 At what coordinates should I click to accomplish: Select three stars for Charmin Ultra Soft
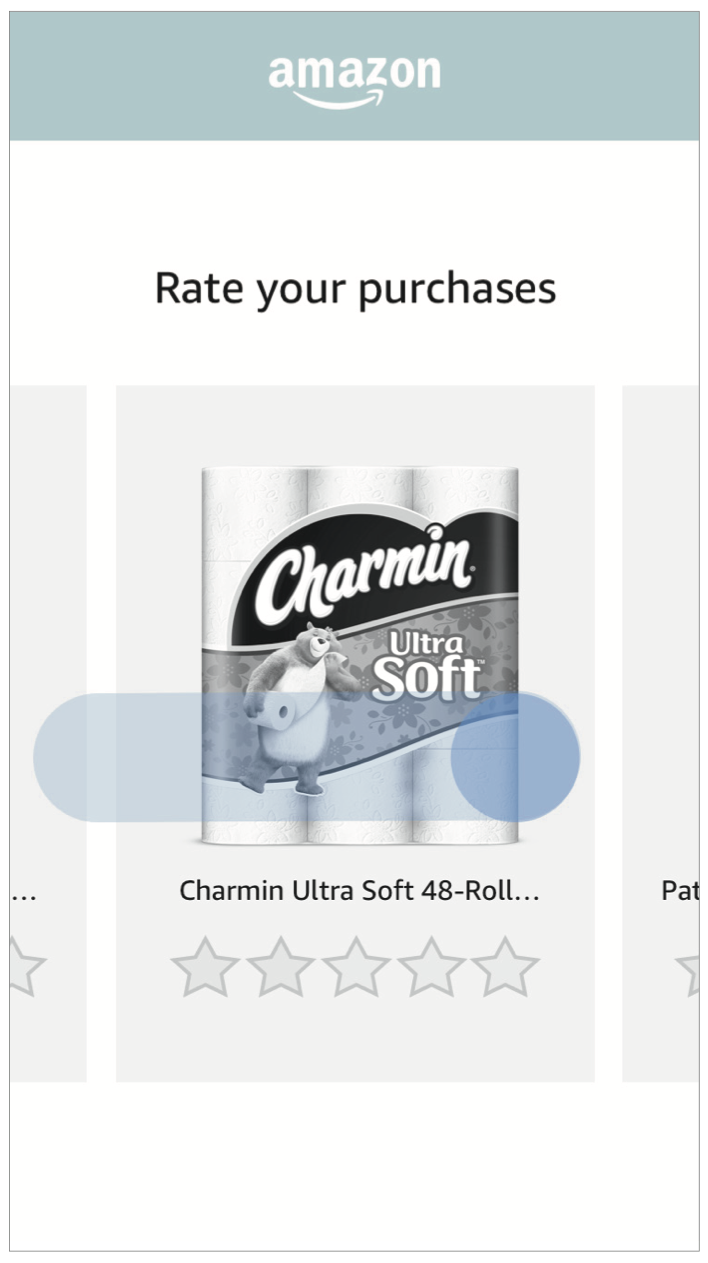(355, 967)
